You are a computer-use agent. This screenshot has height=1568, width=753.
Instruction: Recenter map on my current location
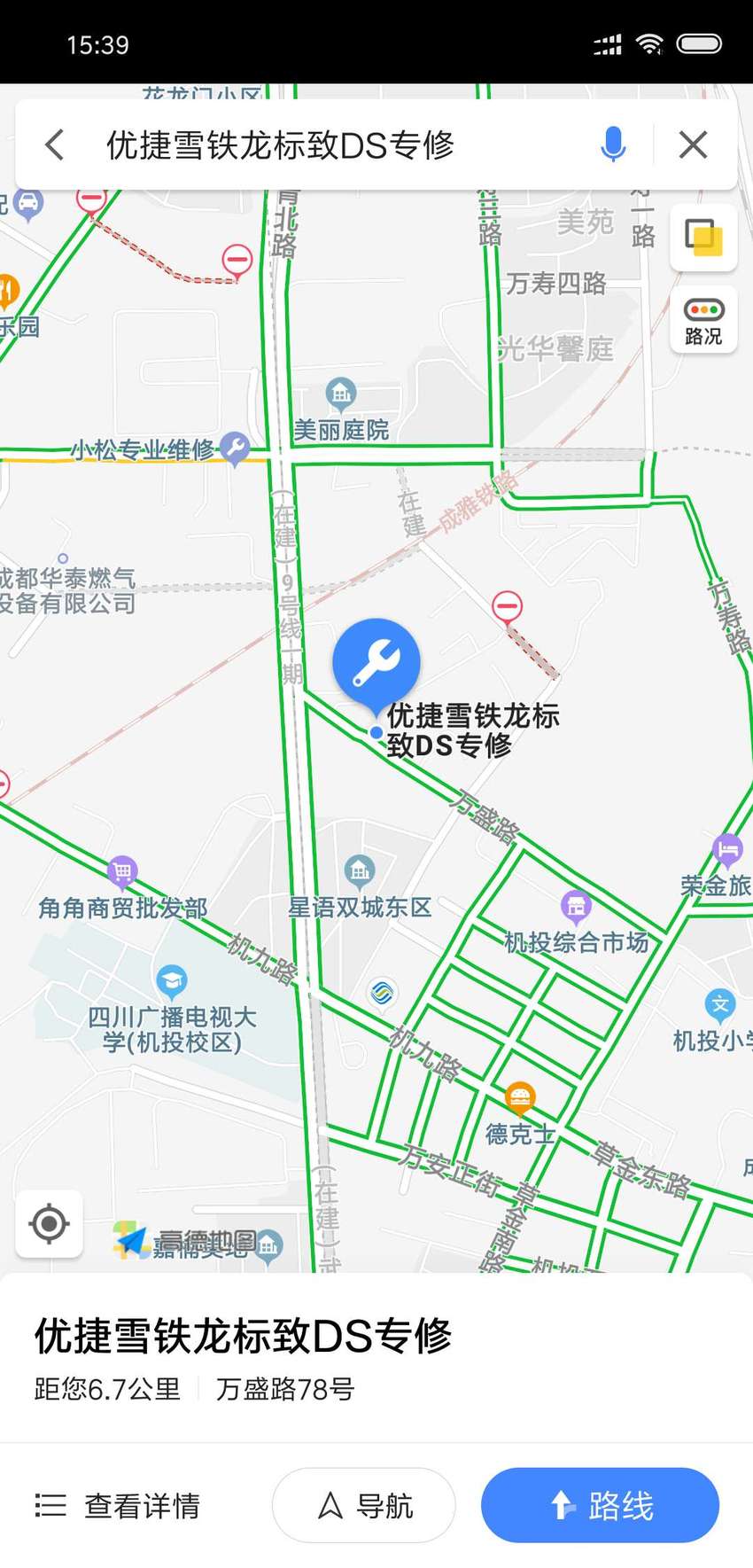point(50,1224)
